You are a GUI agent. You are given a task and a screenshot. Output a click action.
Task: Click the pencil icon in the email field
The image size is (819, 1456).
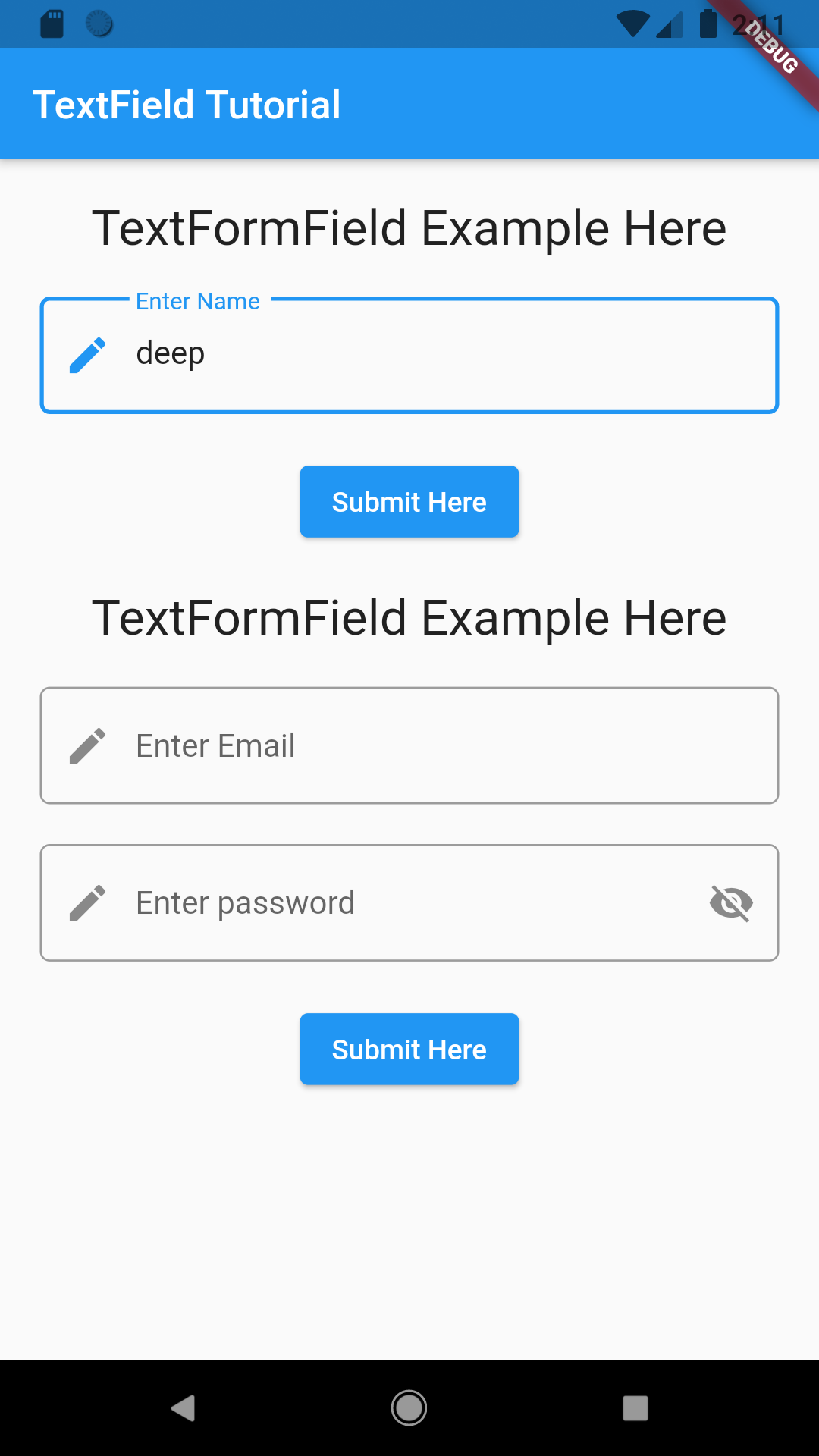(x=86, y=745)
